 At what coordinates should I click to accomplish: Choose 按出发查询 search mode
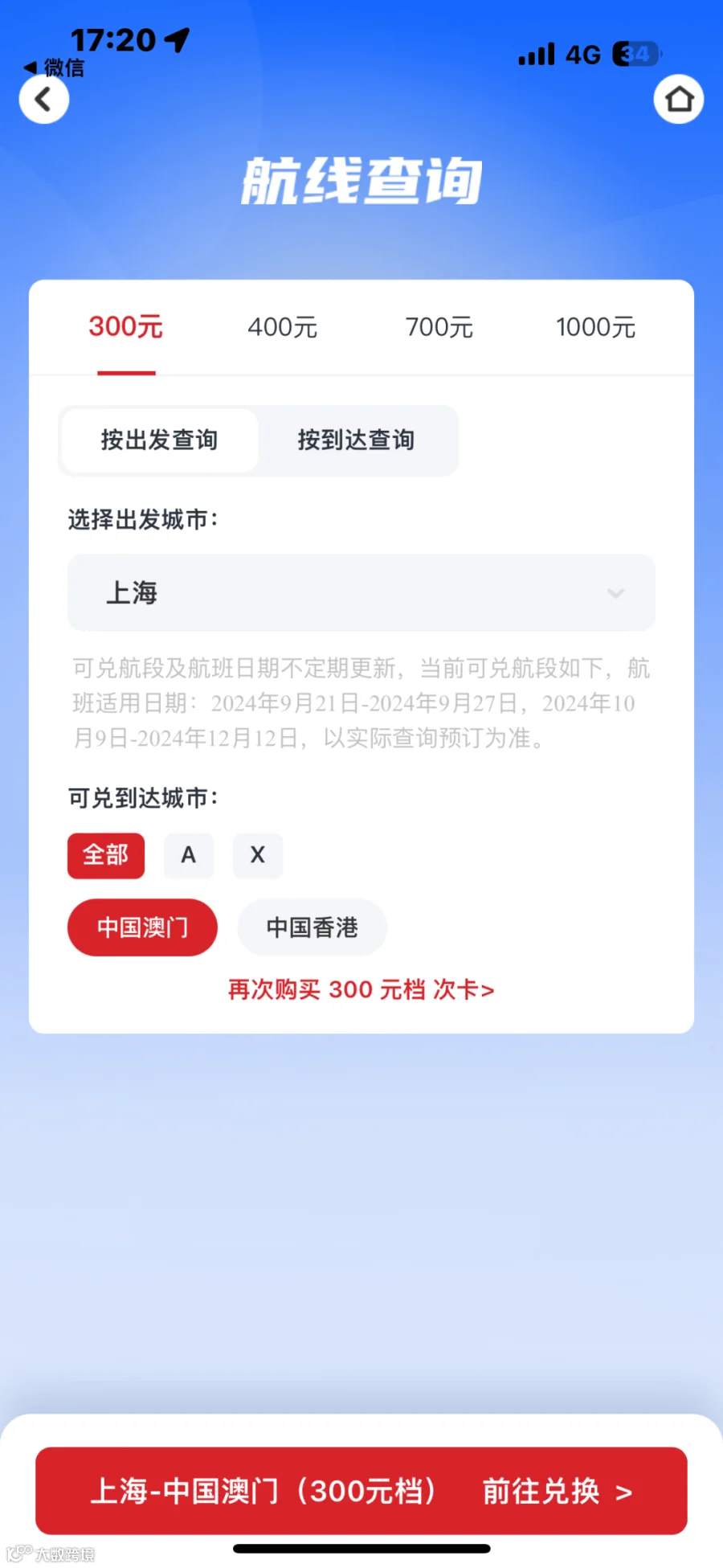(x=160, y=440)
